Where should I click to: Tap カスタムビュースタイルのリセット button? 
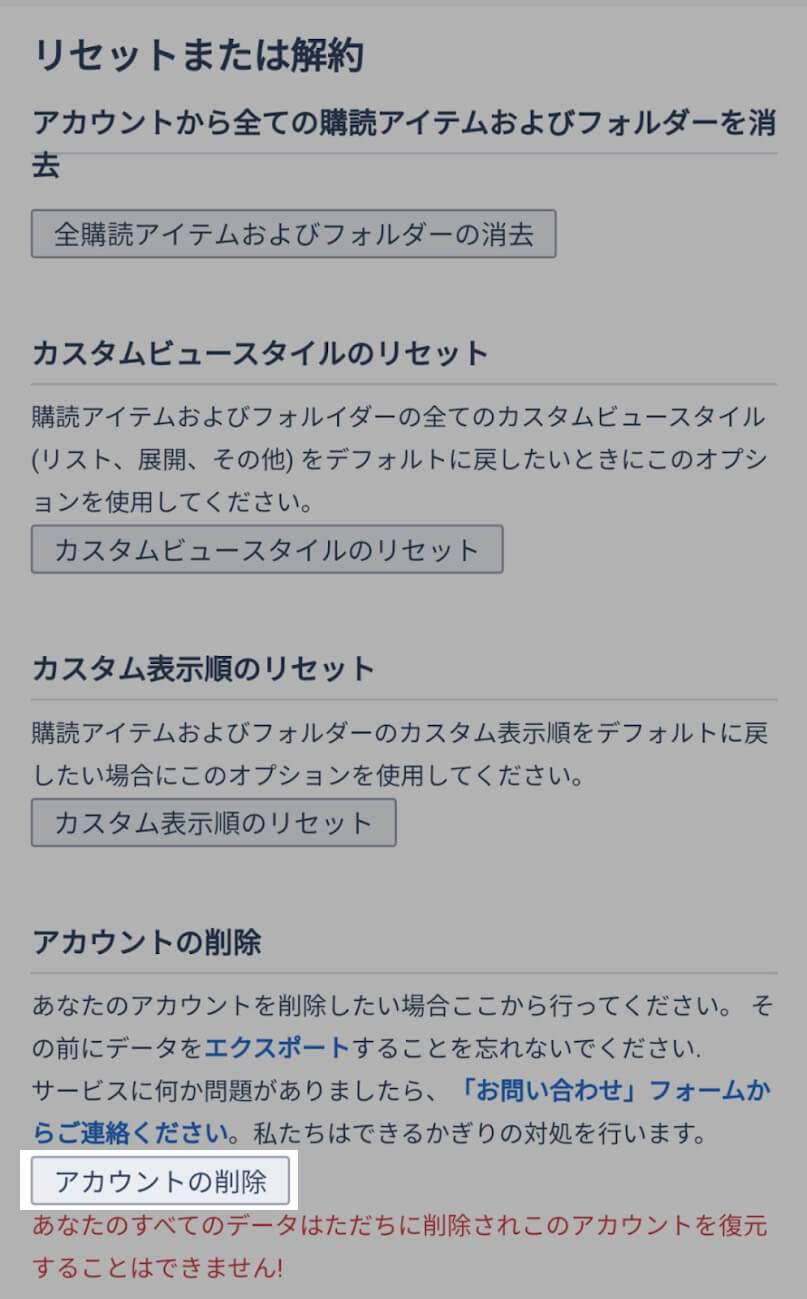(267, 549)
